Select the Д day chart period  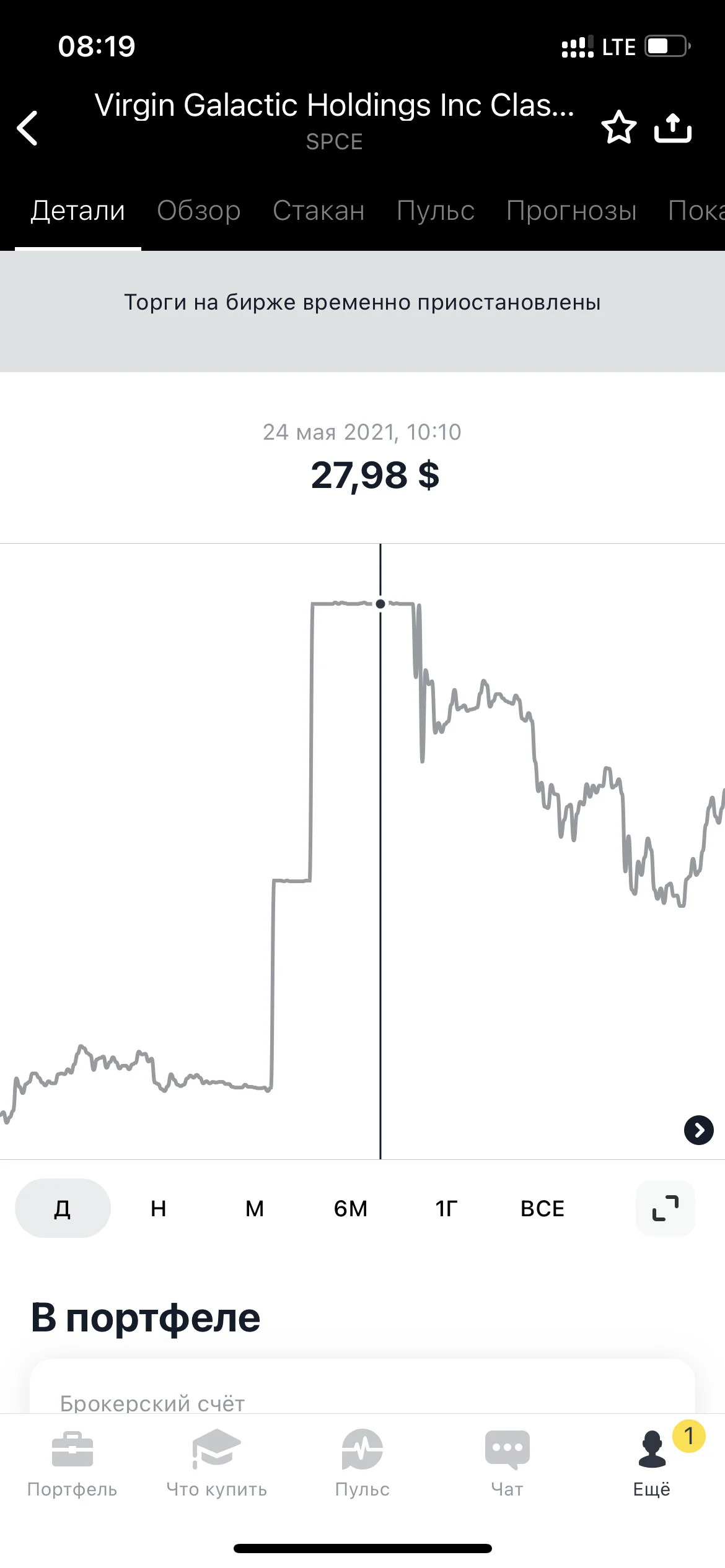coord(63,1208)
